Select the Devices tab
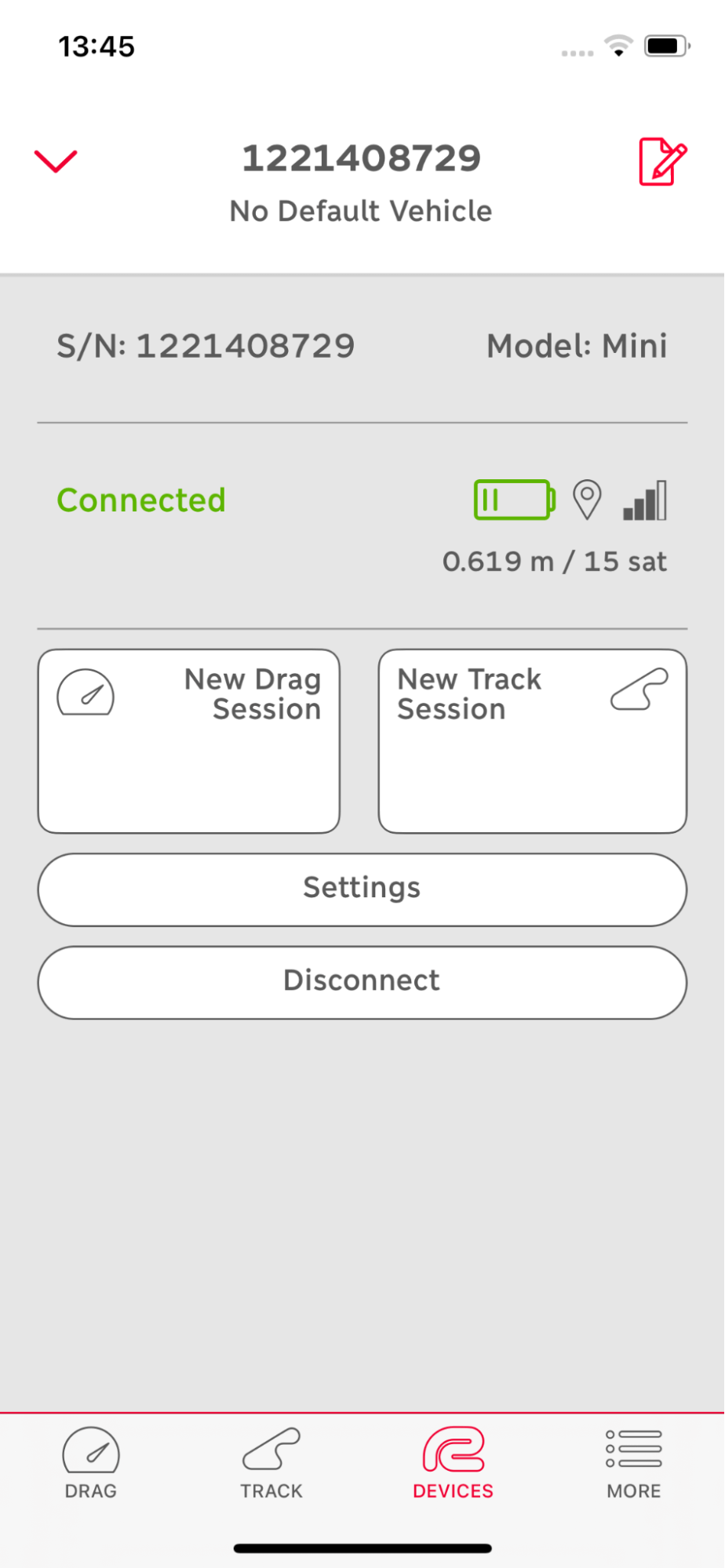The image size is (725, 1568). (x=454, y=1464)
